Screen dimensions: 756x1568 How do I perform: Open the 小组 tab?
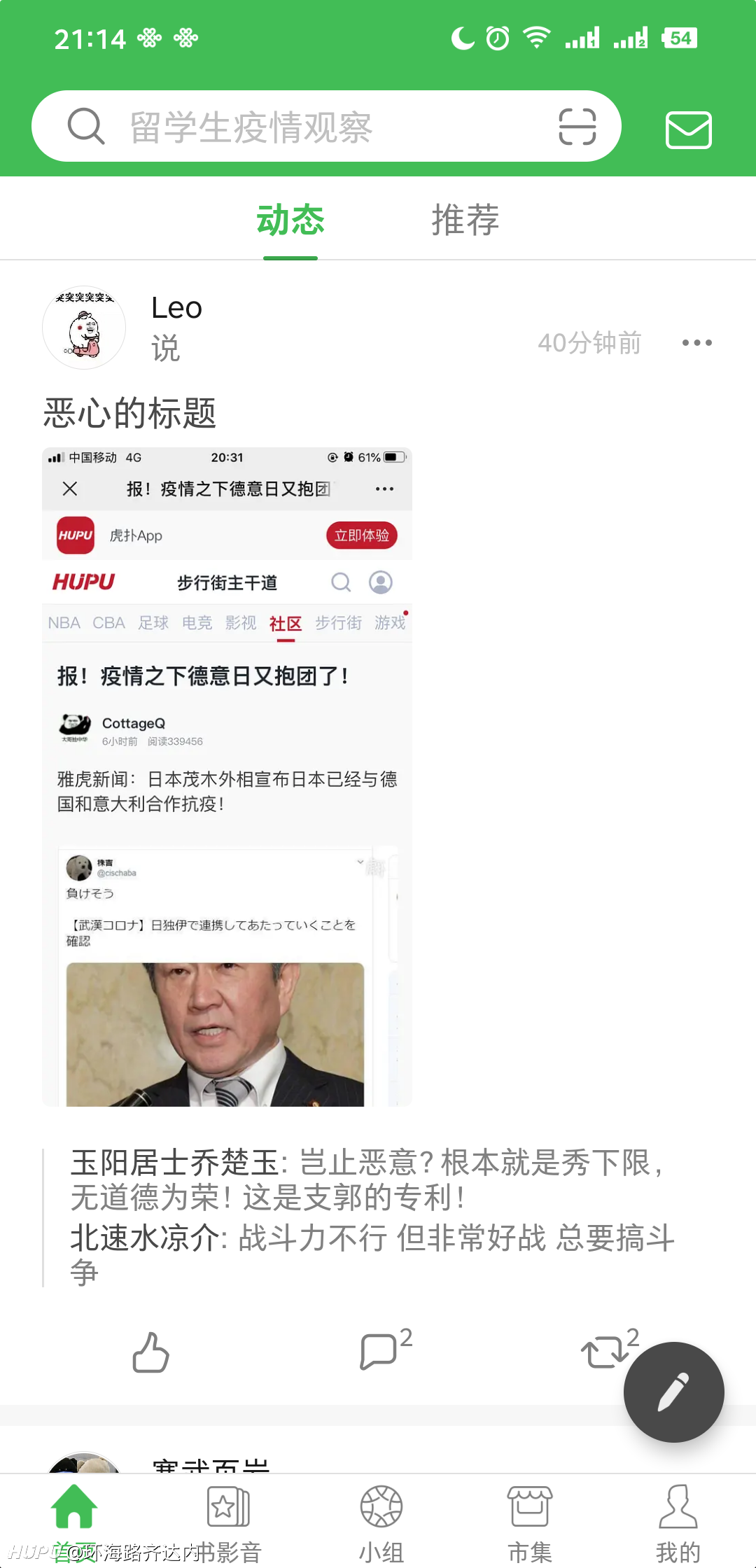pyautogui.click(x=381, y=1522)
